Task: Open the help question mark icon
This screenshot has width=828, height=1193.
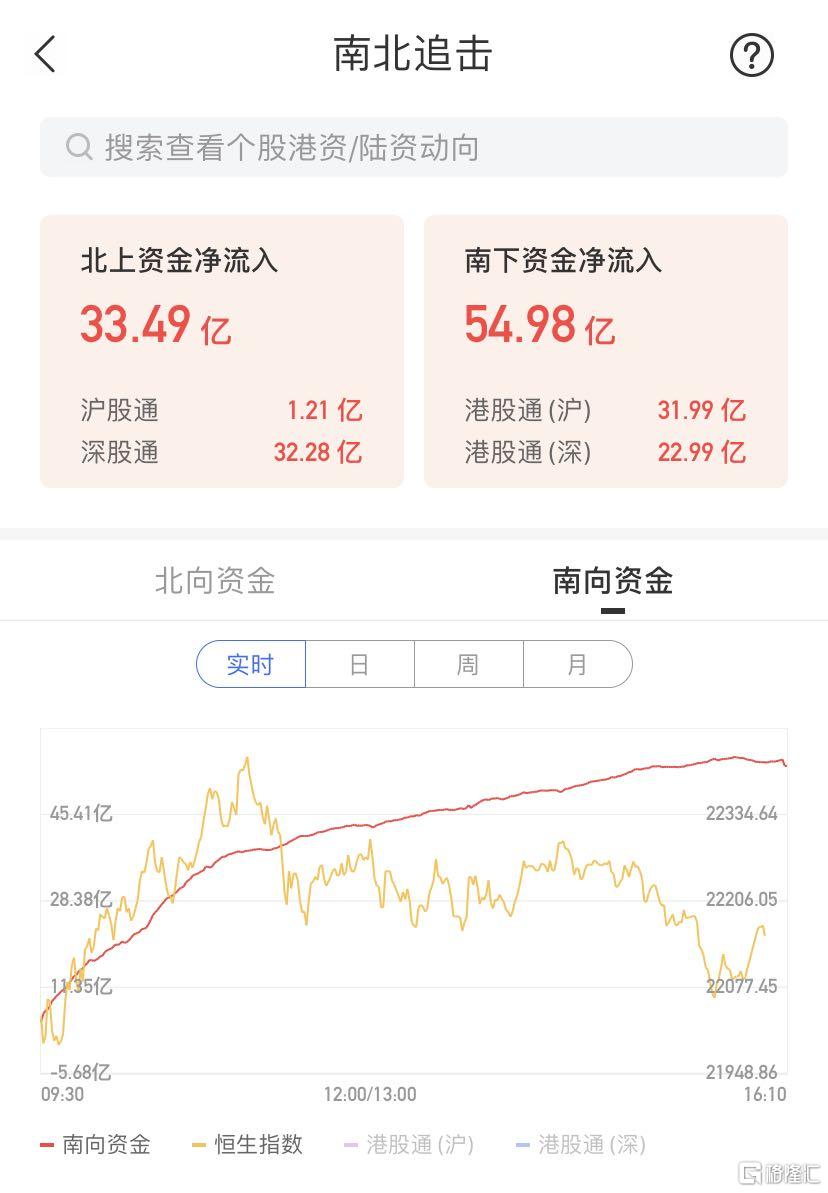Action: 752,54
